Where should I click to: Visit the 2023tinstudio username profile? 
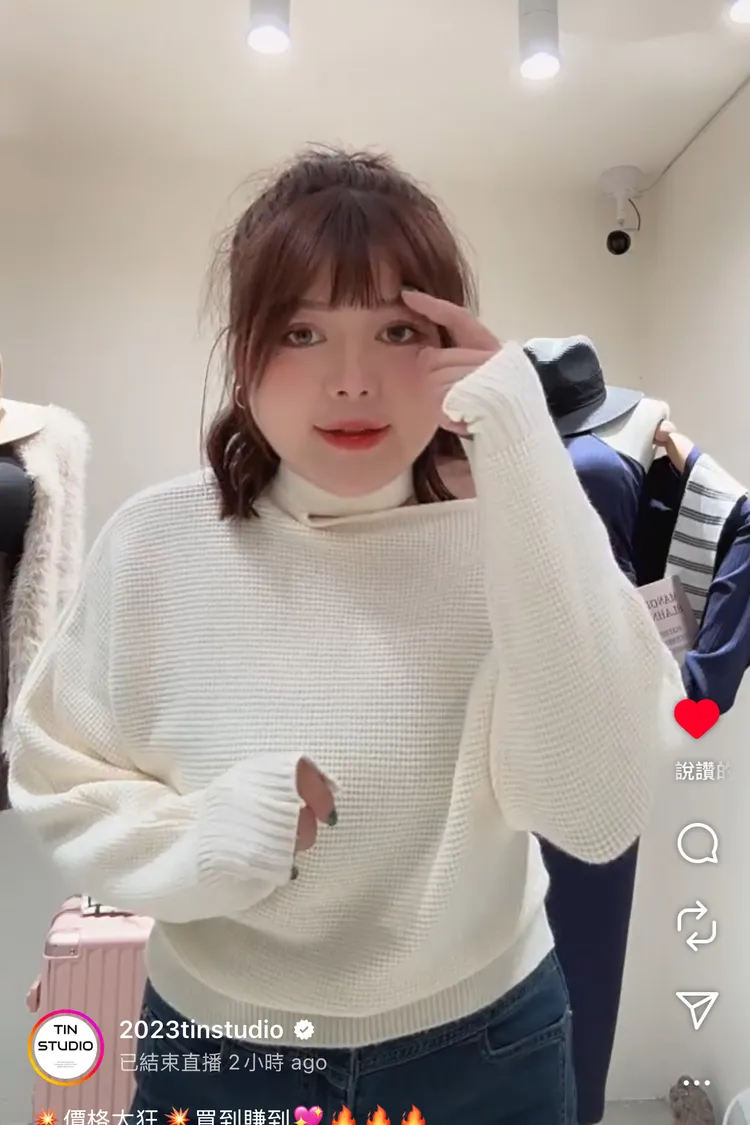point(201,1030)
